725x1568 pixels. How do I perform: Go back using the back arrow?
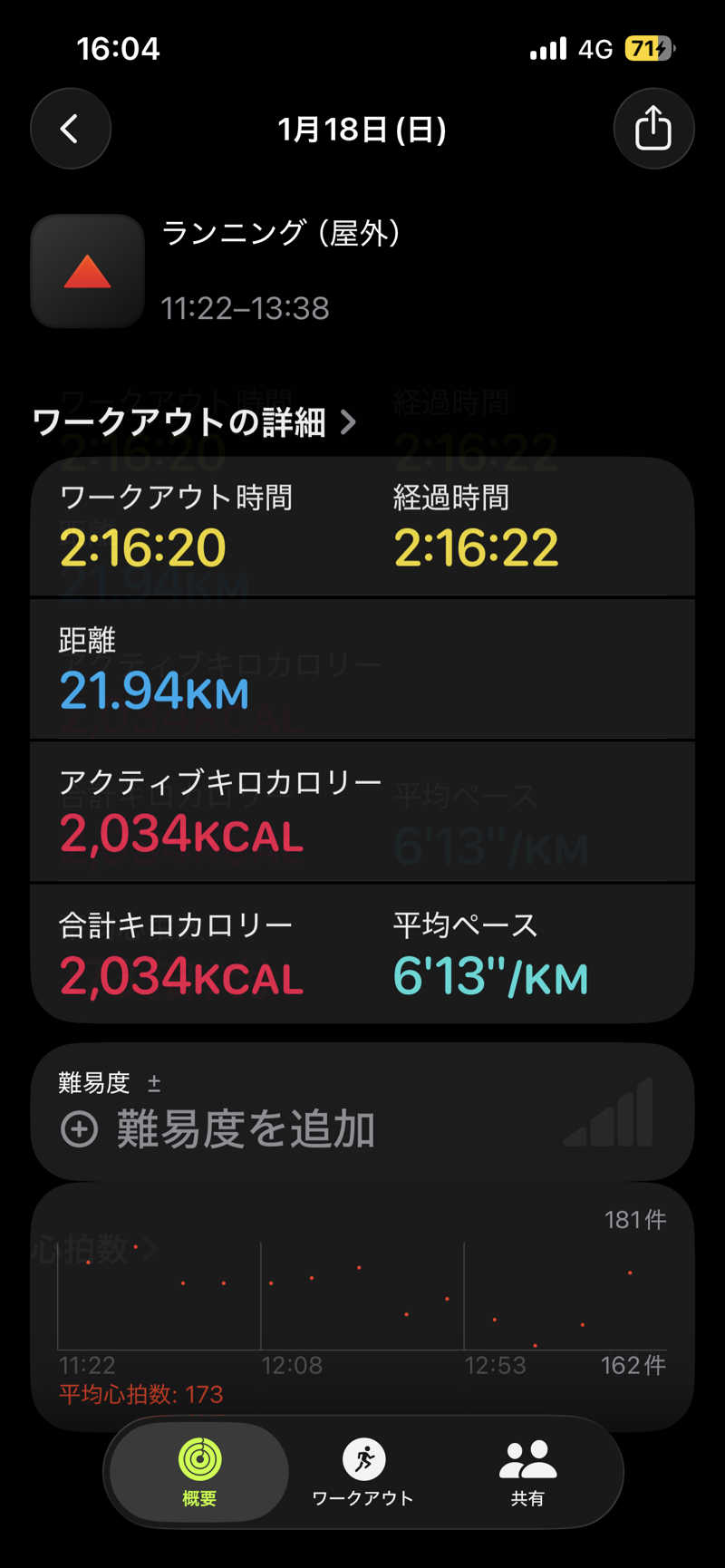point(71,129)
